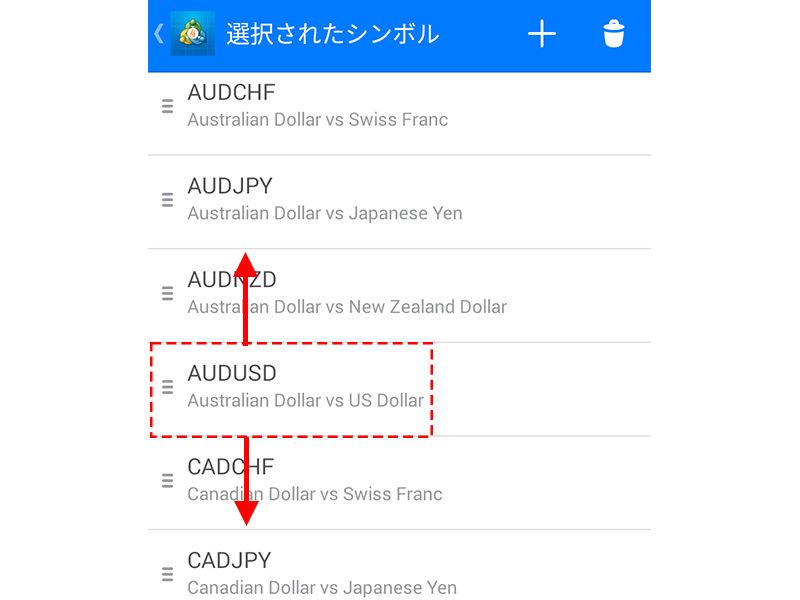Open the trash can to delete symbols
800x600 pixels.
(x=613, y=35)
